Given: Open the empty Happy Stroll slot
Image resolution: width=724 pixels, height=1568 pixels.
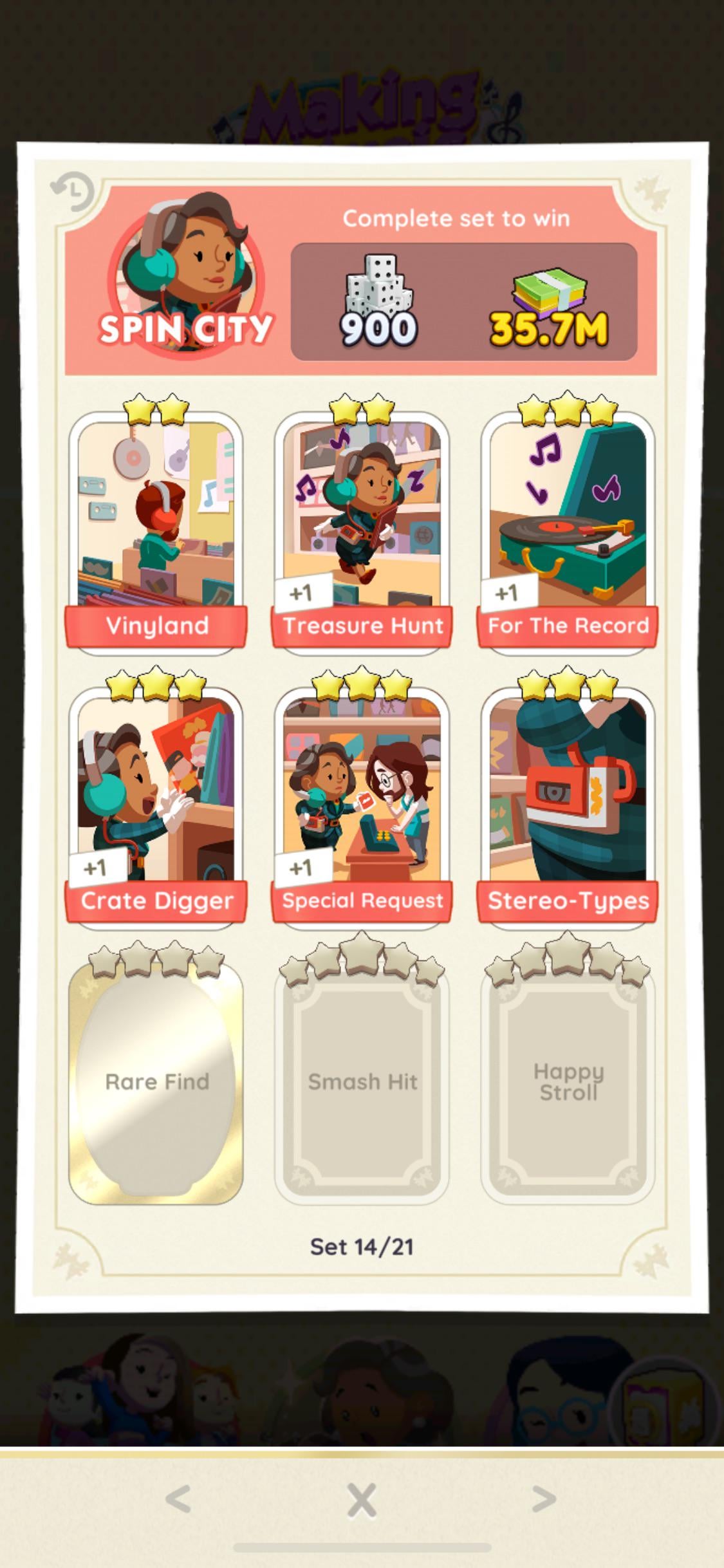Looking at the screenshot, I should (x=567, y=1081).
